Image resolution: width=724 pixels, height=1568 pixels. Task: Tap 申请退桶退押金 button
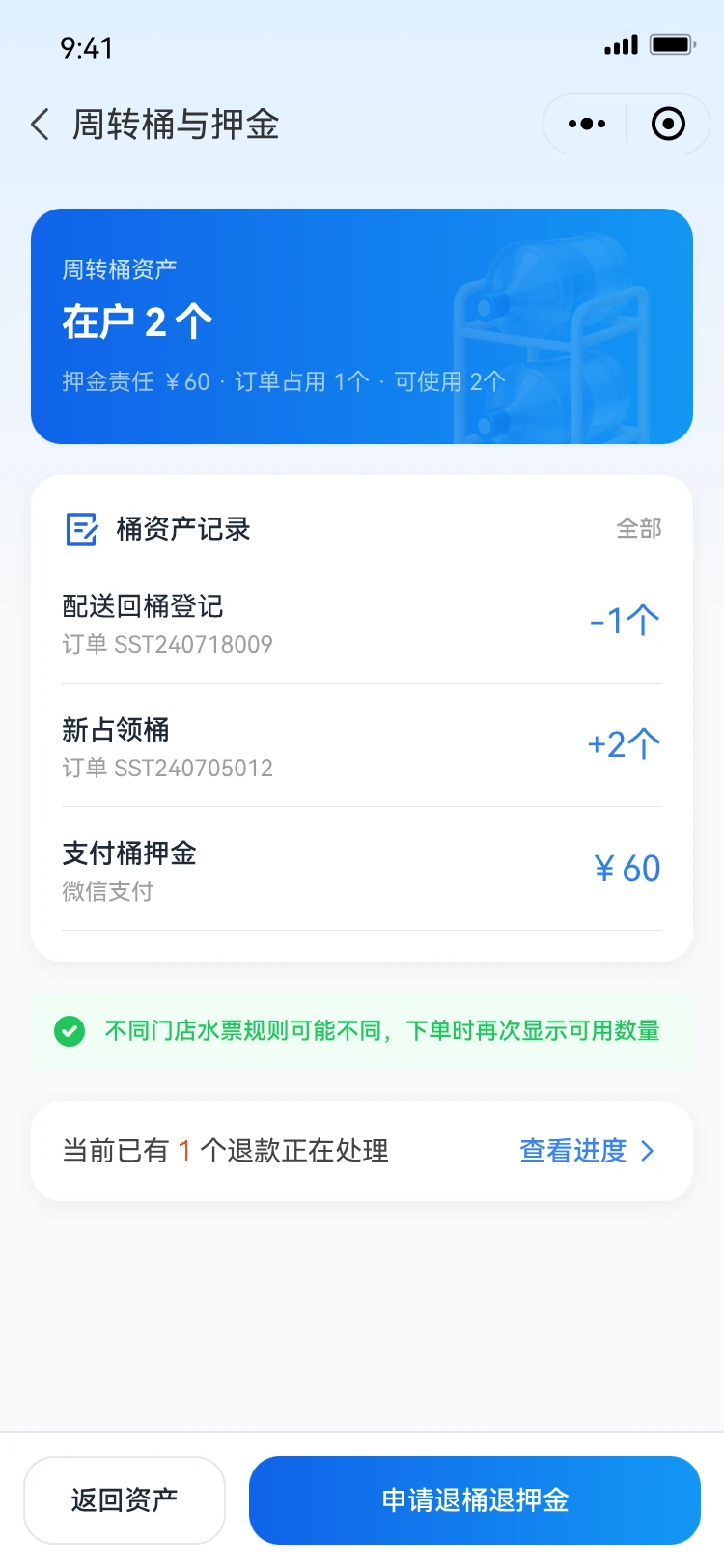coord(475,1500)
